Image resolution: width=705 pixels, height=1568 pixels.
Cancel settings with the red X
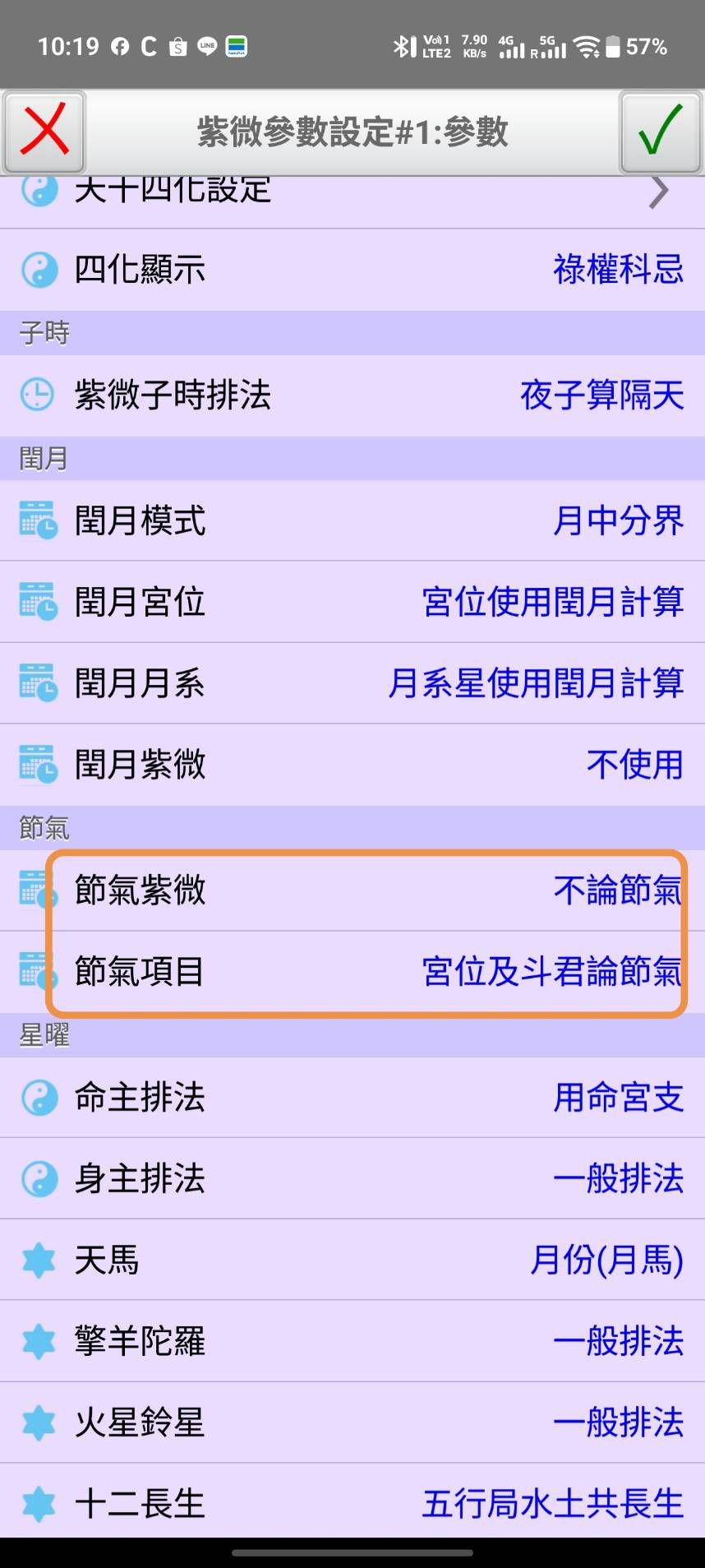[x=44, y=132]
